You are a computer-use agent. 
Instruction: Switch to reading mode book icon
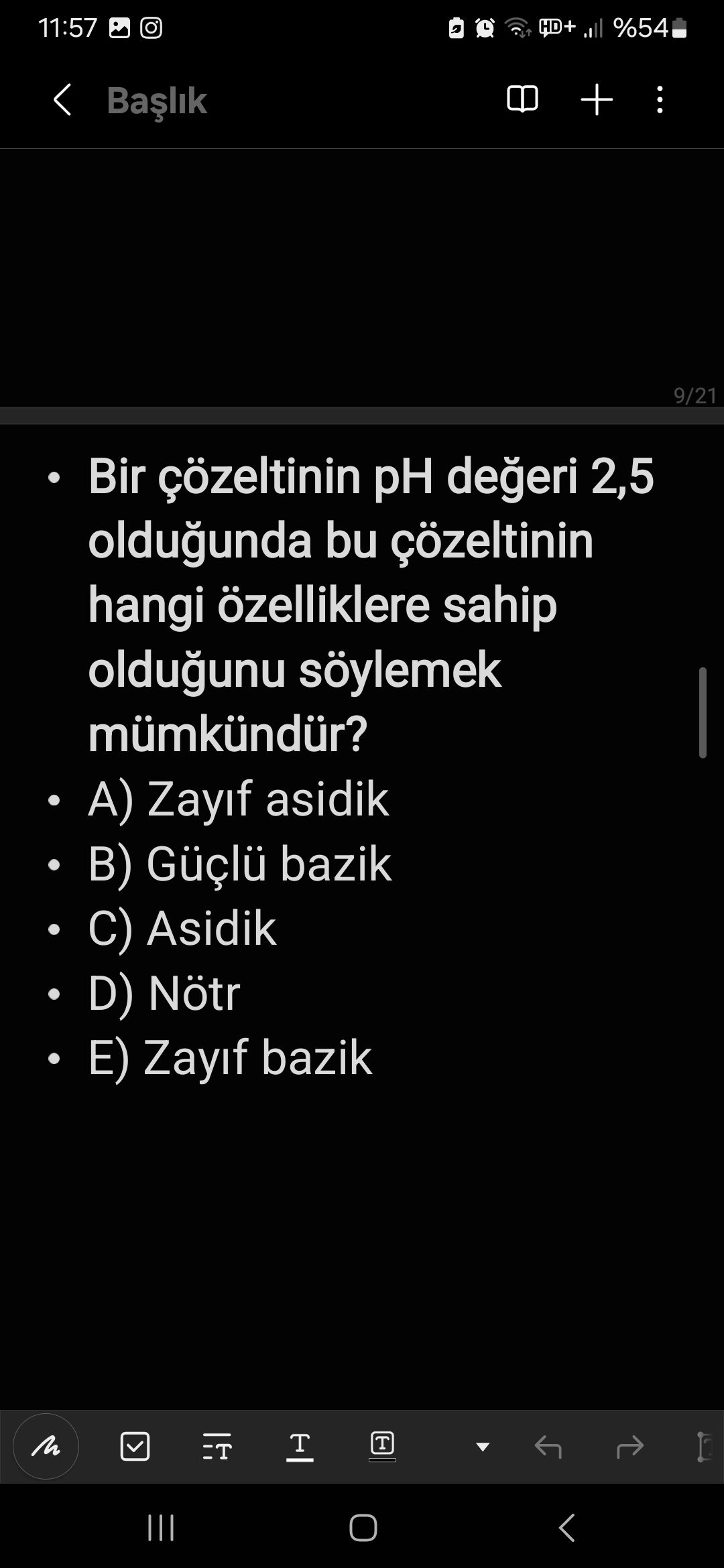(x=522, y=100)
